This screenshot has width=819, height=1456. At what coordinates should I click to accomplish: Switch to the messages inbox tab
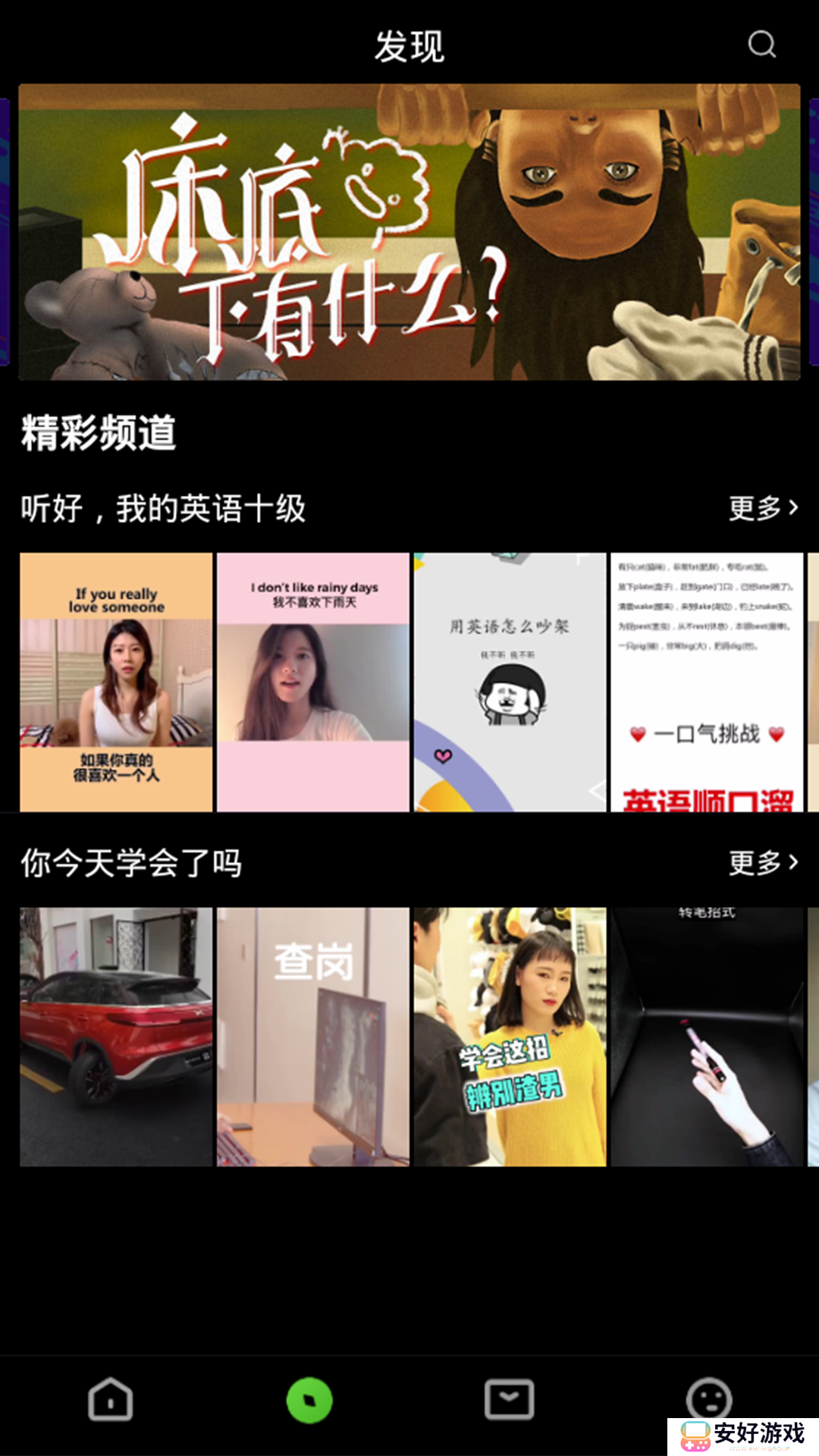pyautogui.click(x=510, y=1399)
